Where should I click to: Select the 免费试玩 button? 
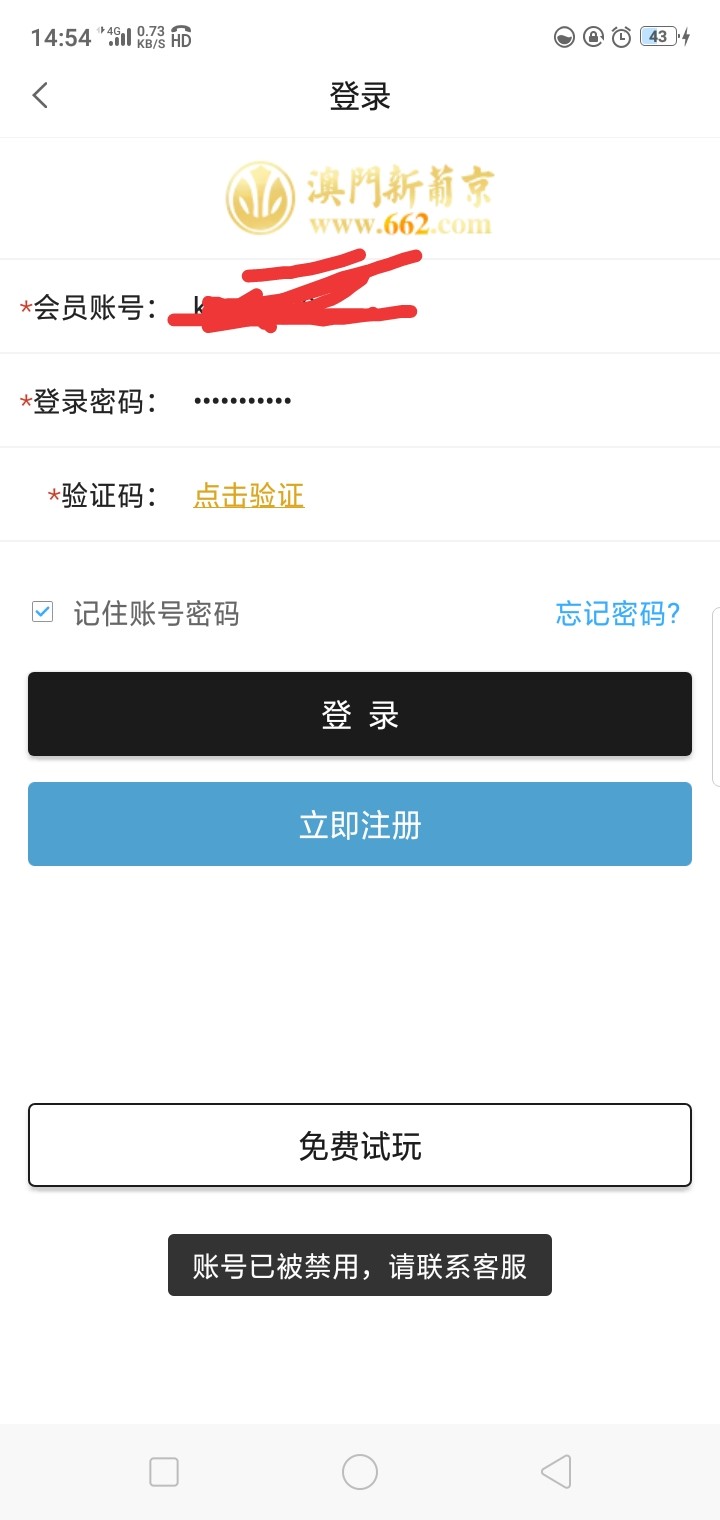point(360,1146)
